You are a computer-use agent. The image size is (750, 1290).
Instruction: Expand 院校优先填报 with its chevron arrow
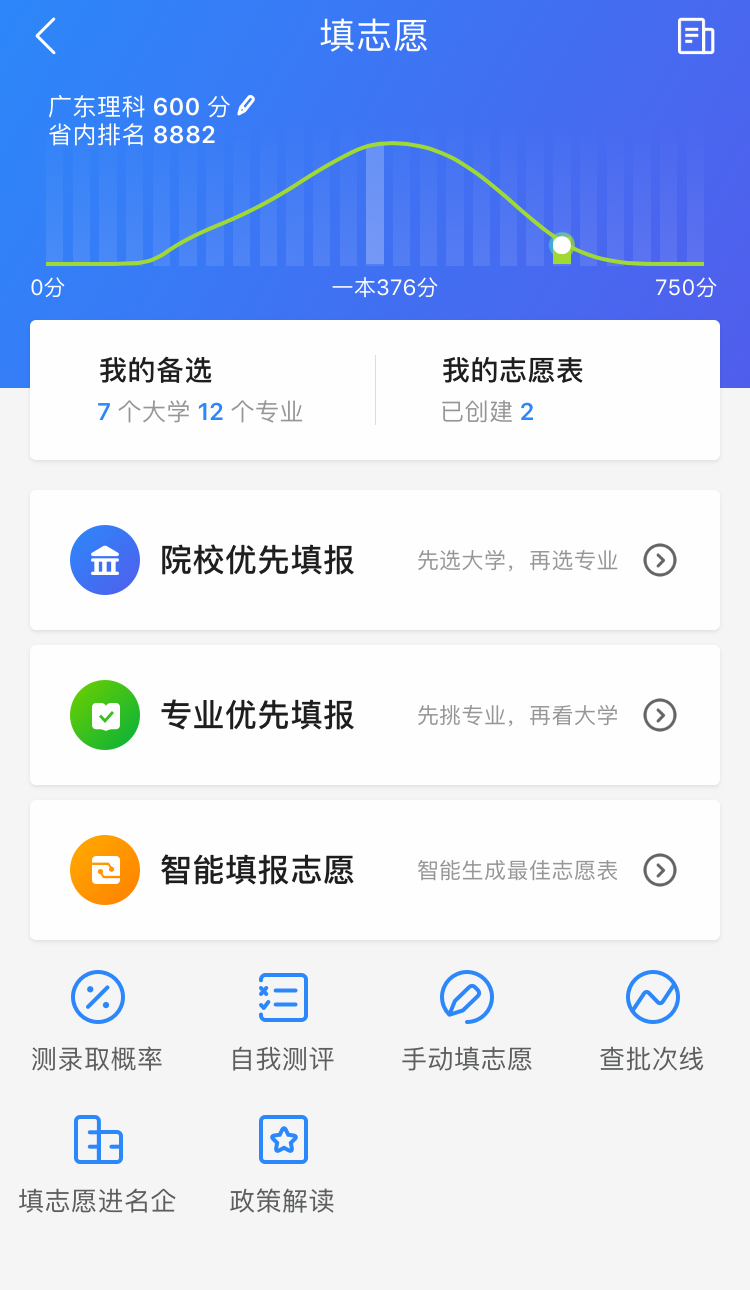pos(659,560)
